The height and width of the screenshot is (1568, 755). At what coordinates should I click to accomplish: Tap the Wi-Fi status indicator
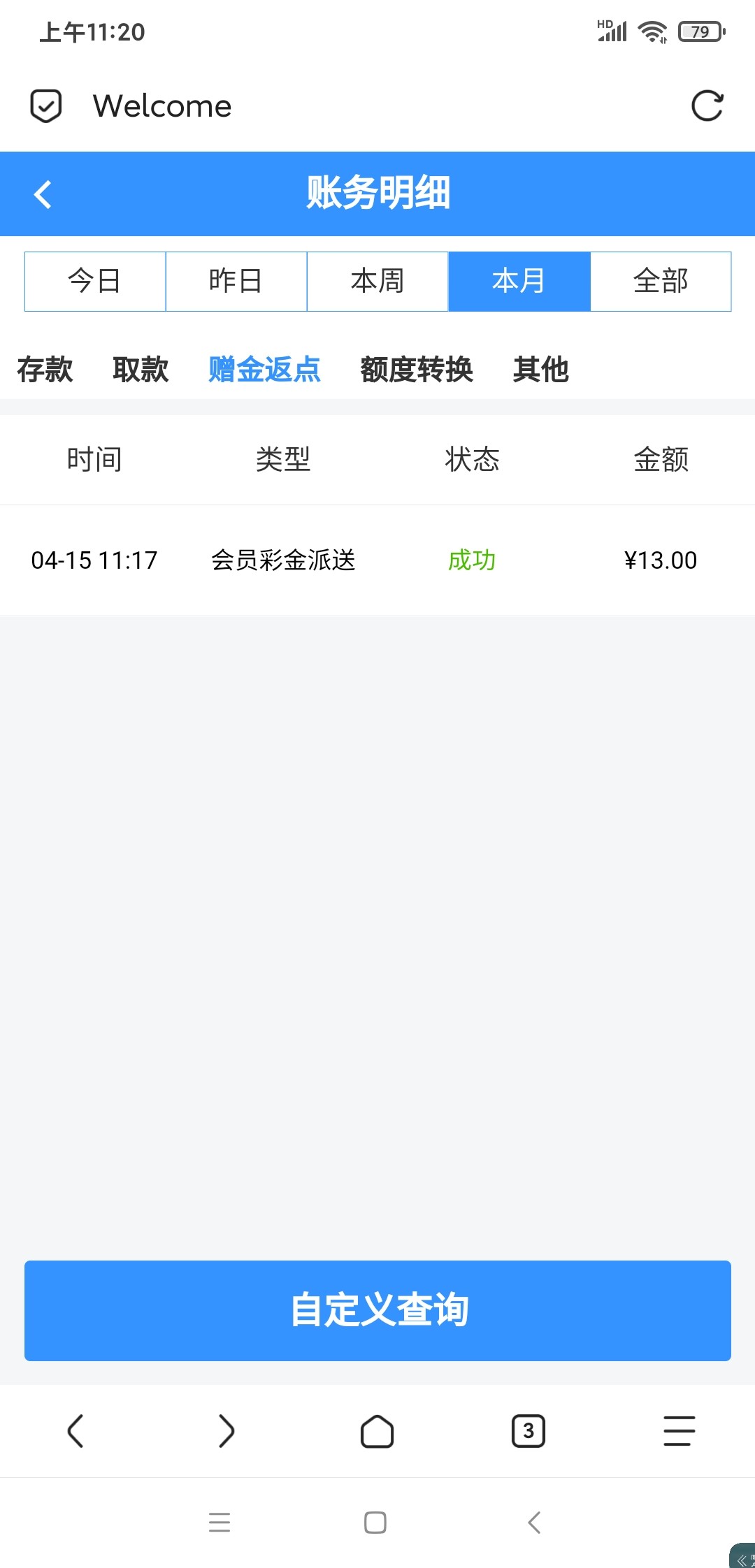[x=651, y=31]
